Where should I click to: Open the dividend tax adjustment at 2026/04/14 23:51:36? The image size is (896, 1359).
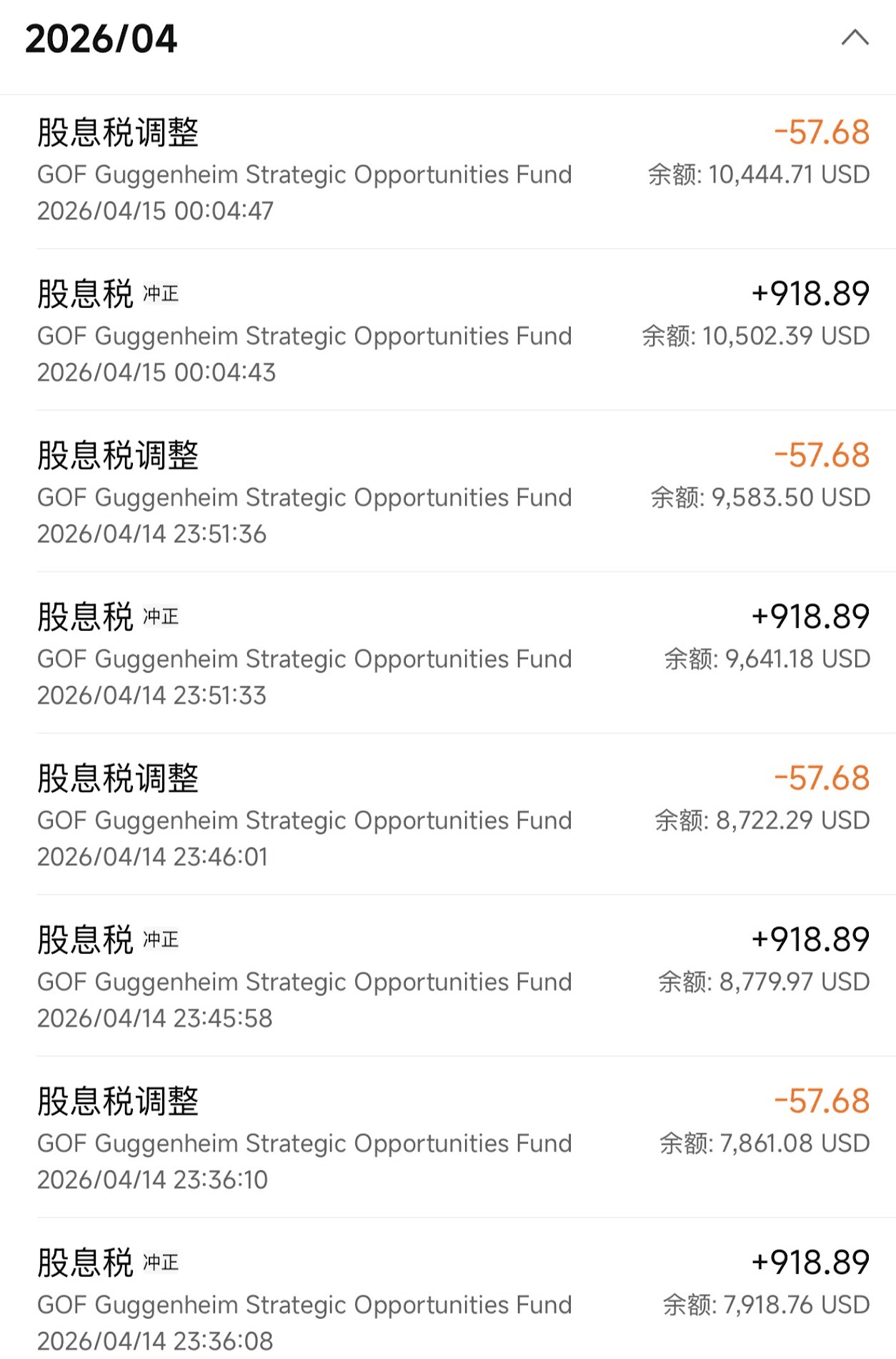click(x=448, y=494)
